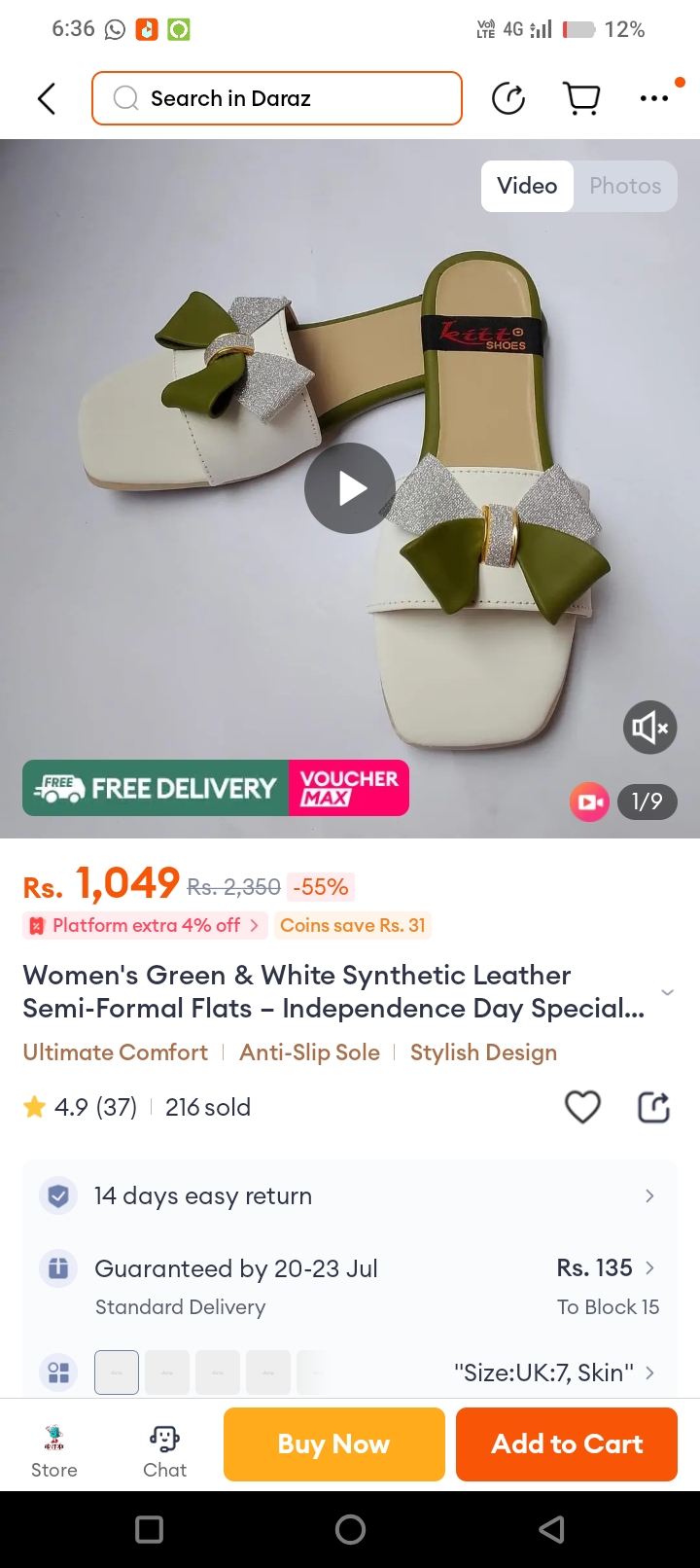
Task: Expand the product title
Action: tap(667, 992)
